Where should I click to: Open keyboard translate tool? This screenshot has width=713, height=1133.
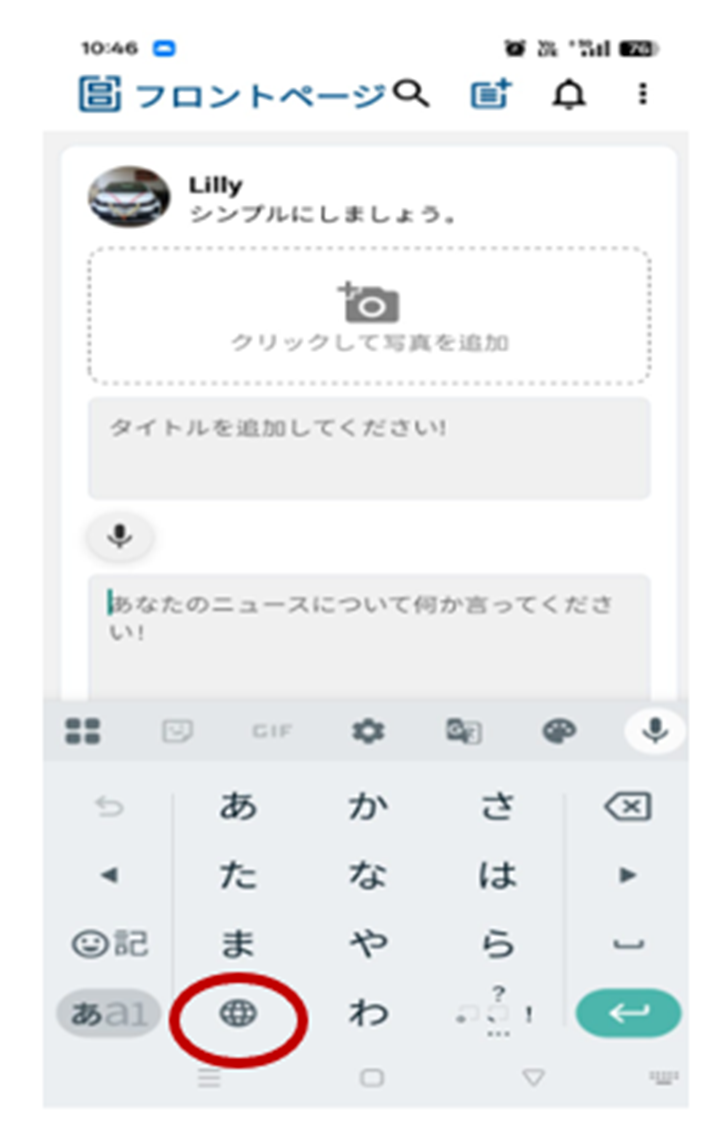coord(463,732)
